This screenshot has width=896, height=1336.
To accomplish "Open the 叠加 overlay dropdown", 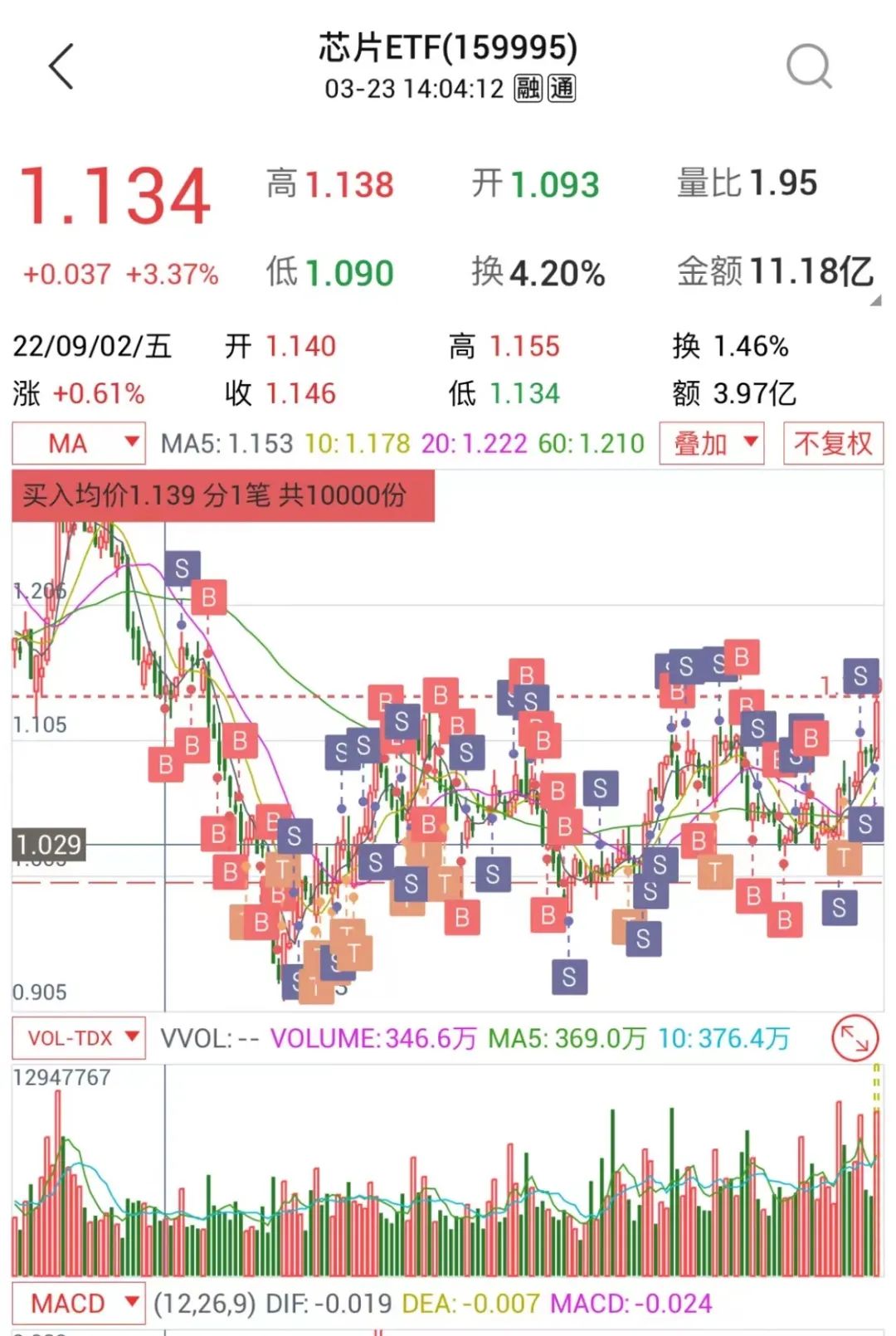I will [712, 443].
